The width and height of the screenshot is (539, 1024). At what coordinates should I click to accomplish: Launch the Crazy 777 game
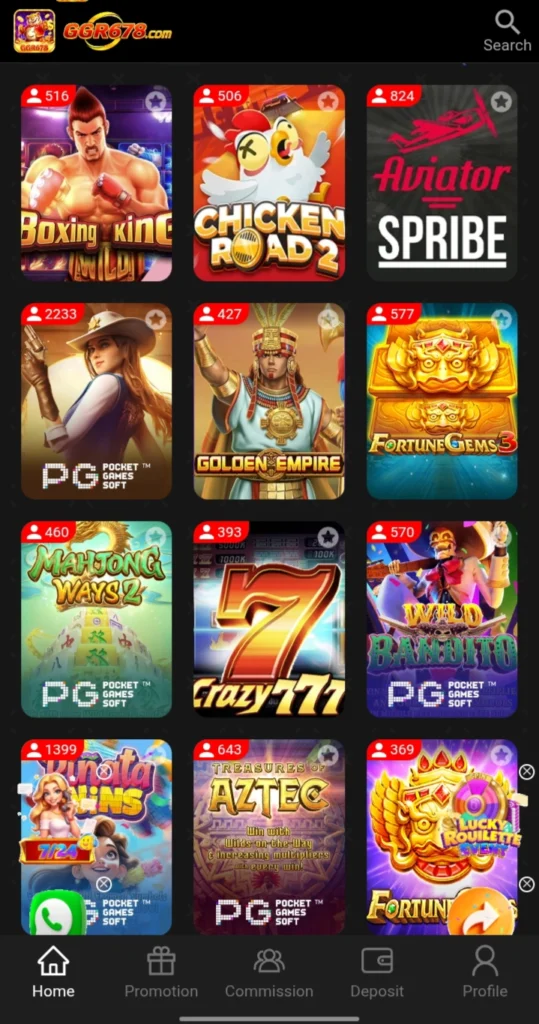pos(269,619)
